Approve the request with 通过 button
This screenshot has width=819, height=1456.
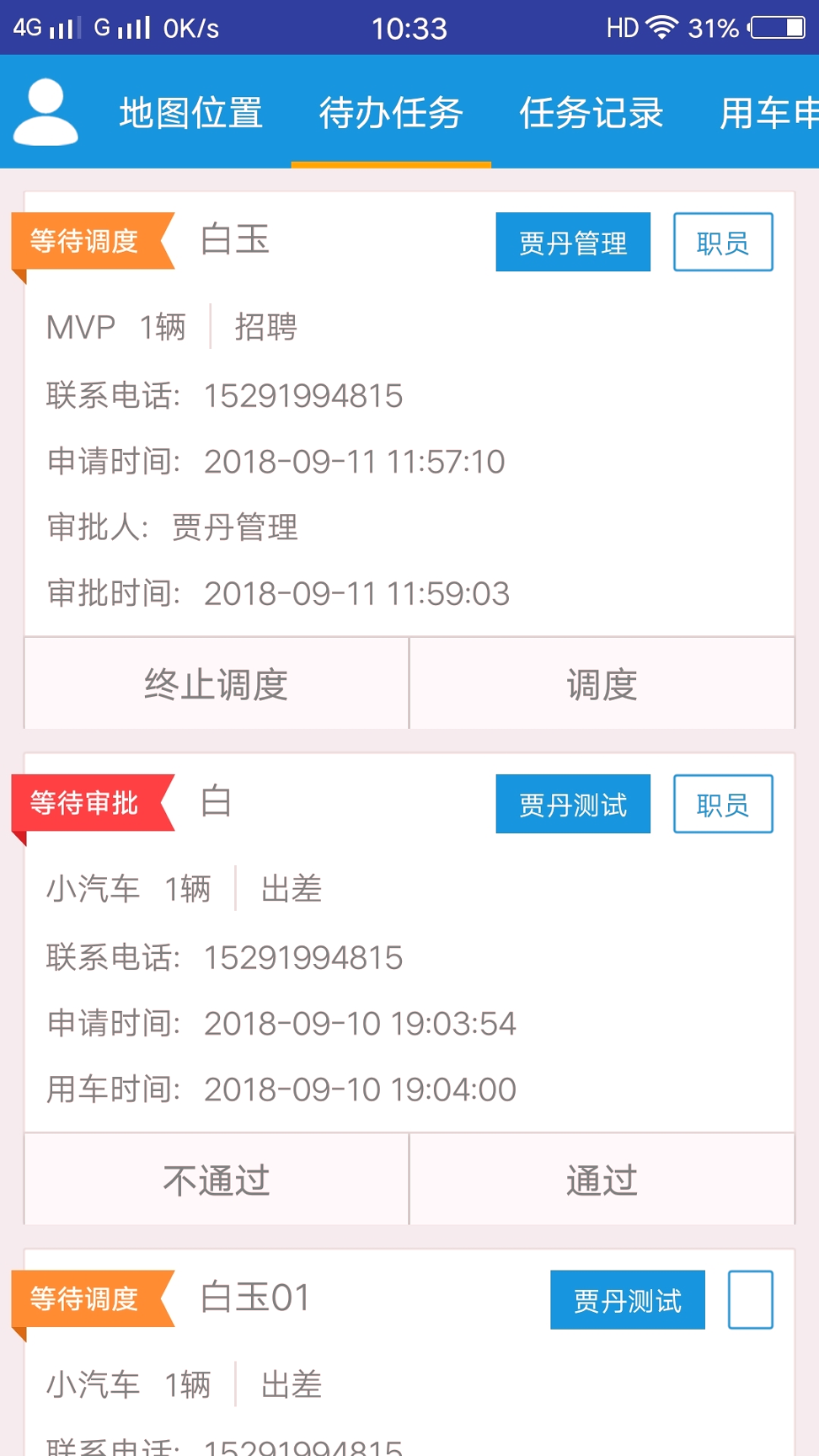(602, 1180)
